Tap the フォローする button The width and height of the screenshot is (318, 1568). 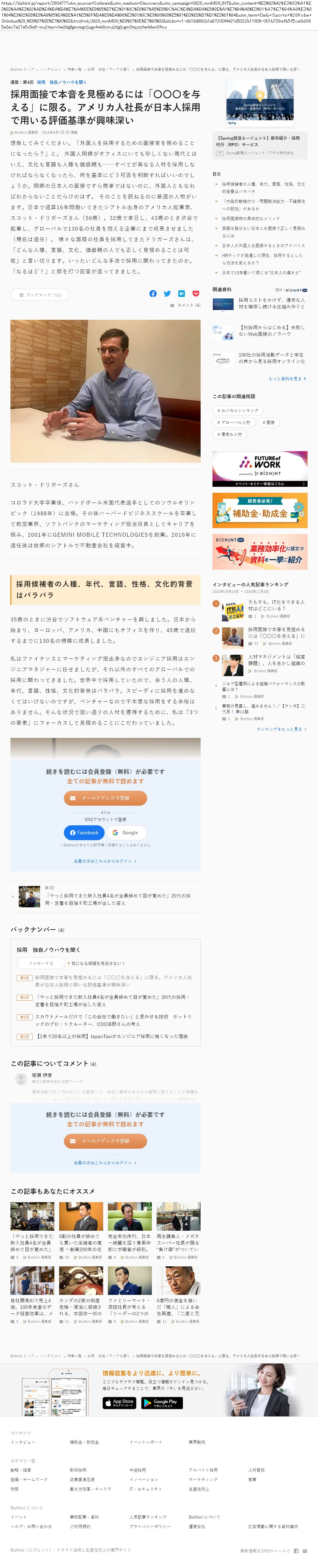point(41,963)
